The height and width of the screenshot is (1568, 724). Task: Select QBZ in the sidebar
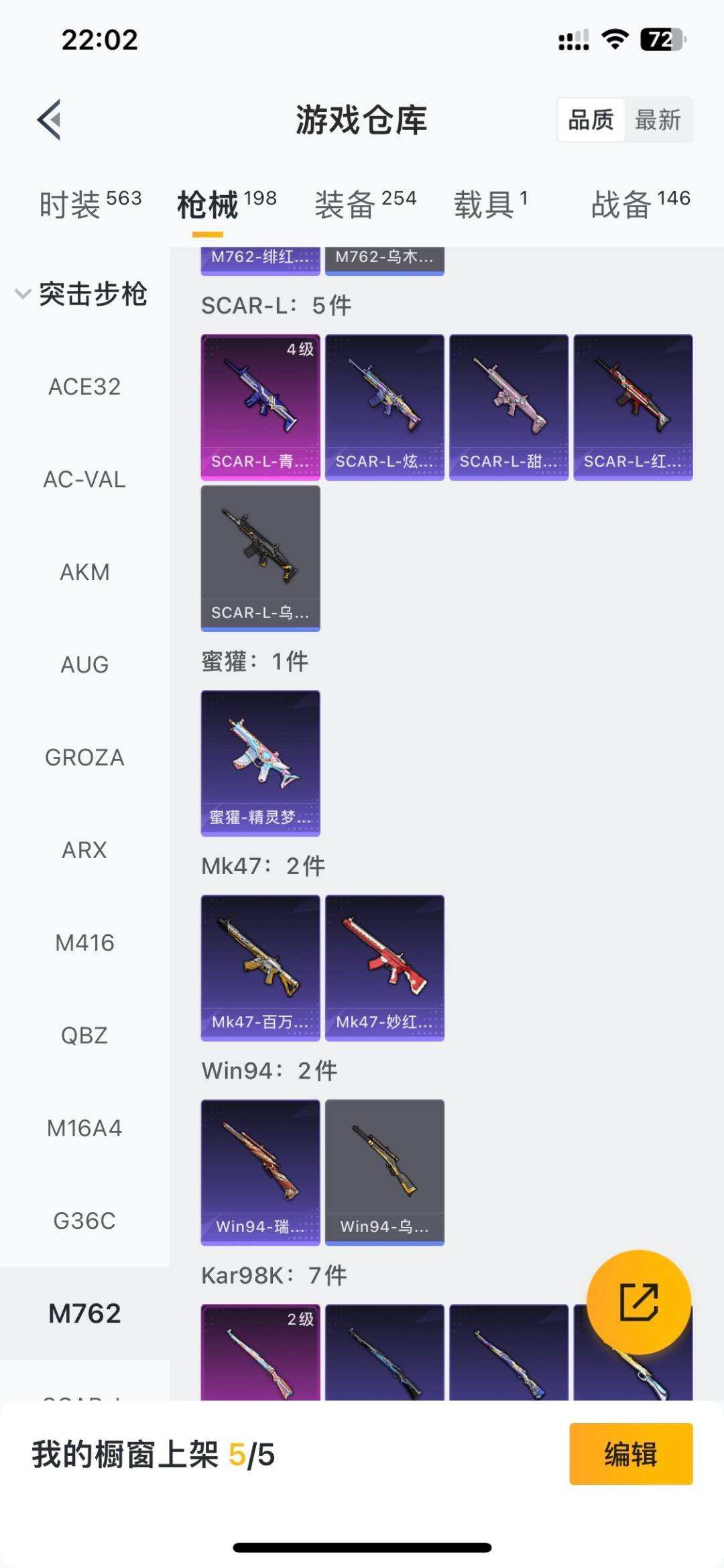click(x=83, y=1036)
